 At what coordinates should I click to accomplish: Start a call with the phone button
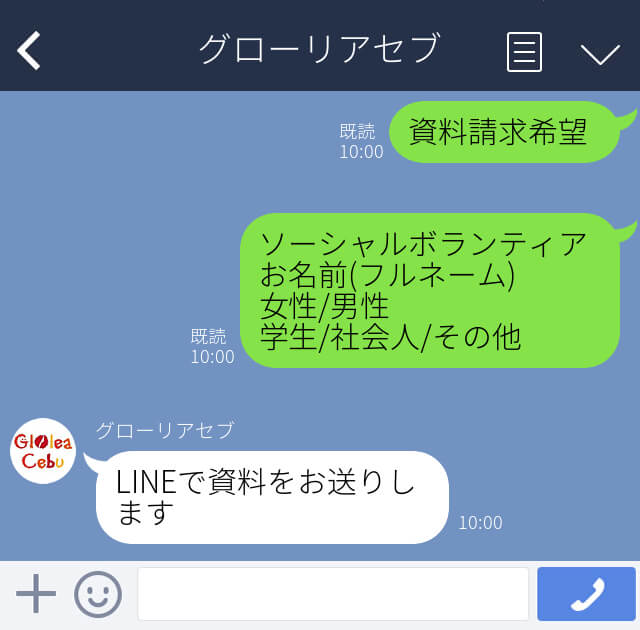(586, 594)
